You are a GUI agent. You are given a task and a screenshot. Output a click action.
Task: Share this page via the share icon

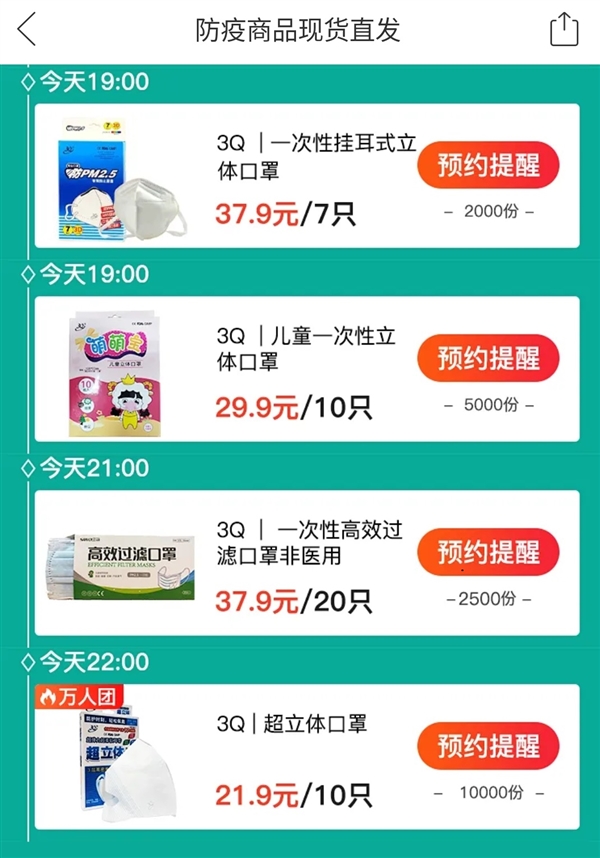point(564,29)
